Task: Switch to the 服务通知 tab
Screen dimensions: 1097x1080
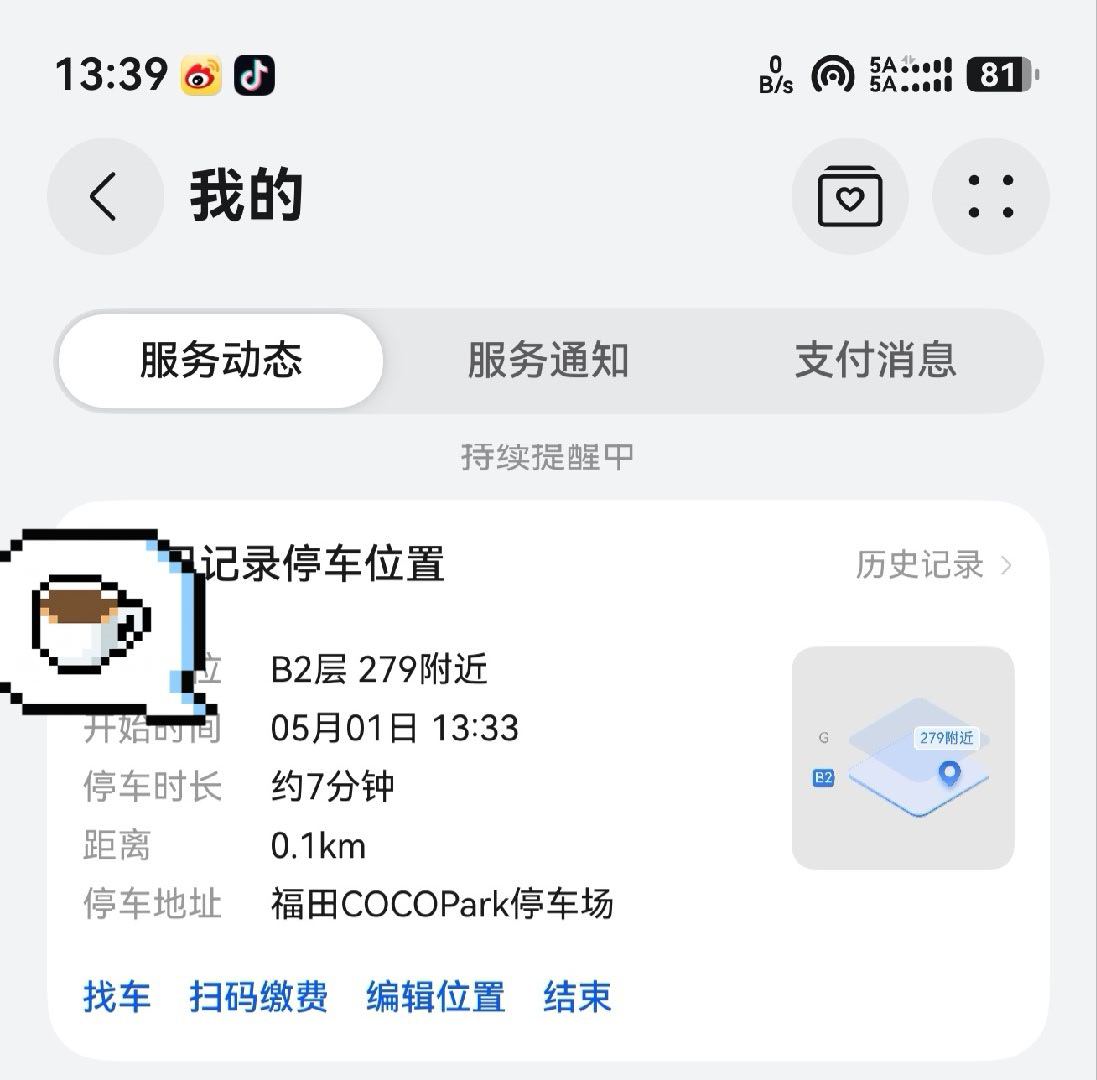Action: [548, 360]
